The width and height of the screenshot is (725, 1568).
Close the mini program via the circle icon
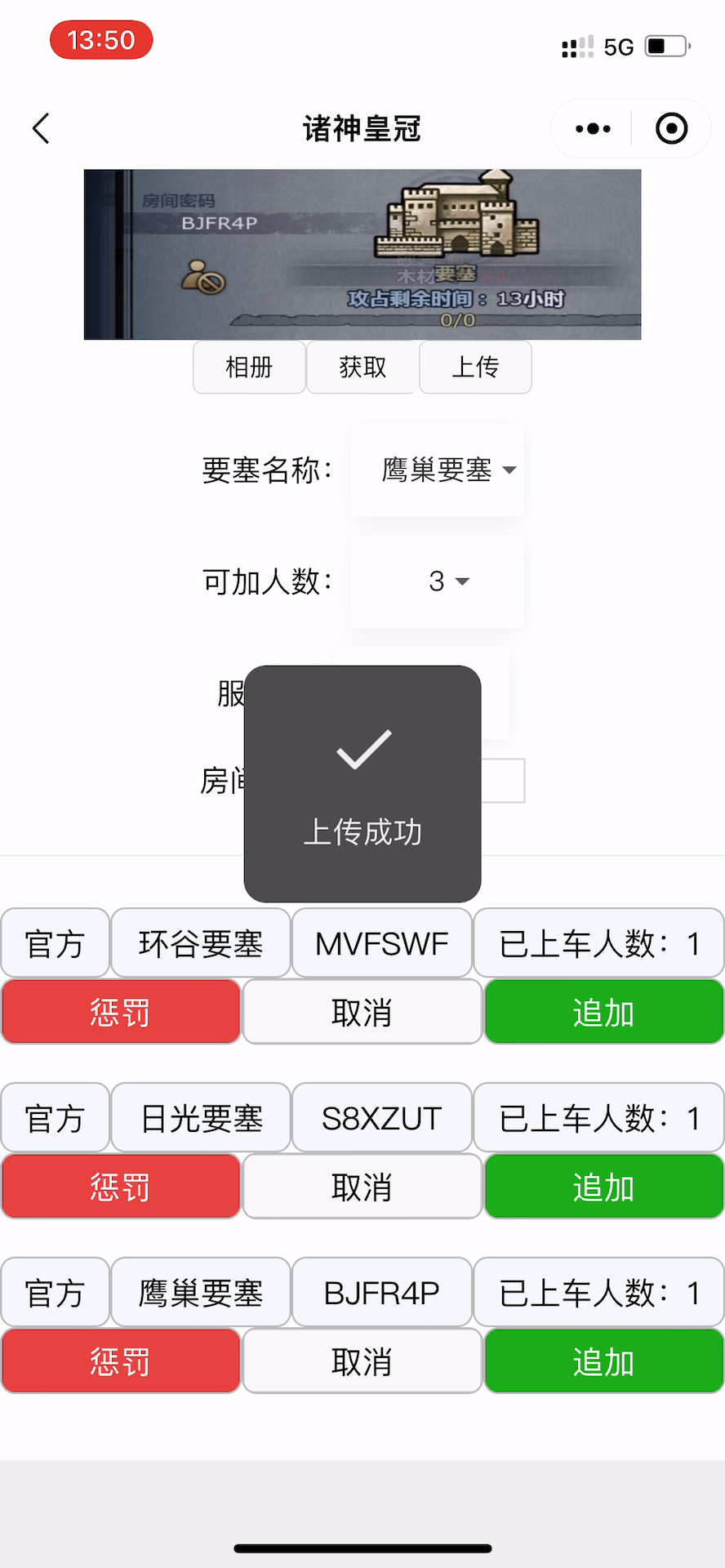(671, 128)
